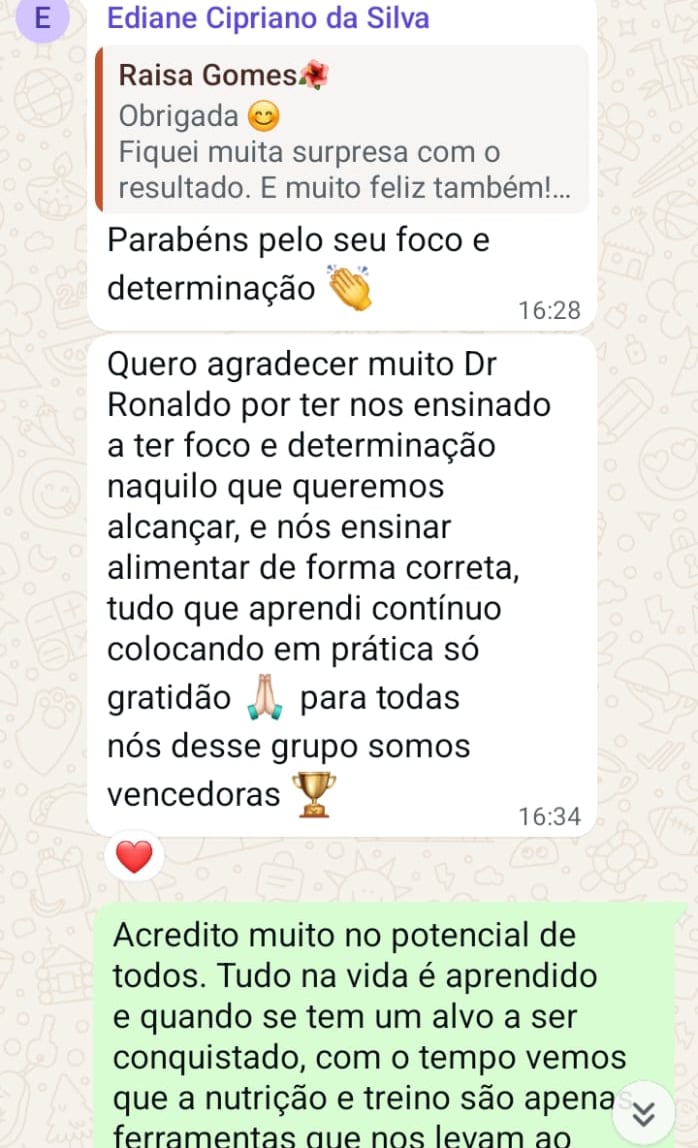
Task: Tap sender name Ediane Cipriano da Silva
Action: point(267,18)
